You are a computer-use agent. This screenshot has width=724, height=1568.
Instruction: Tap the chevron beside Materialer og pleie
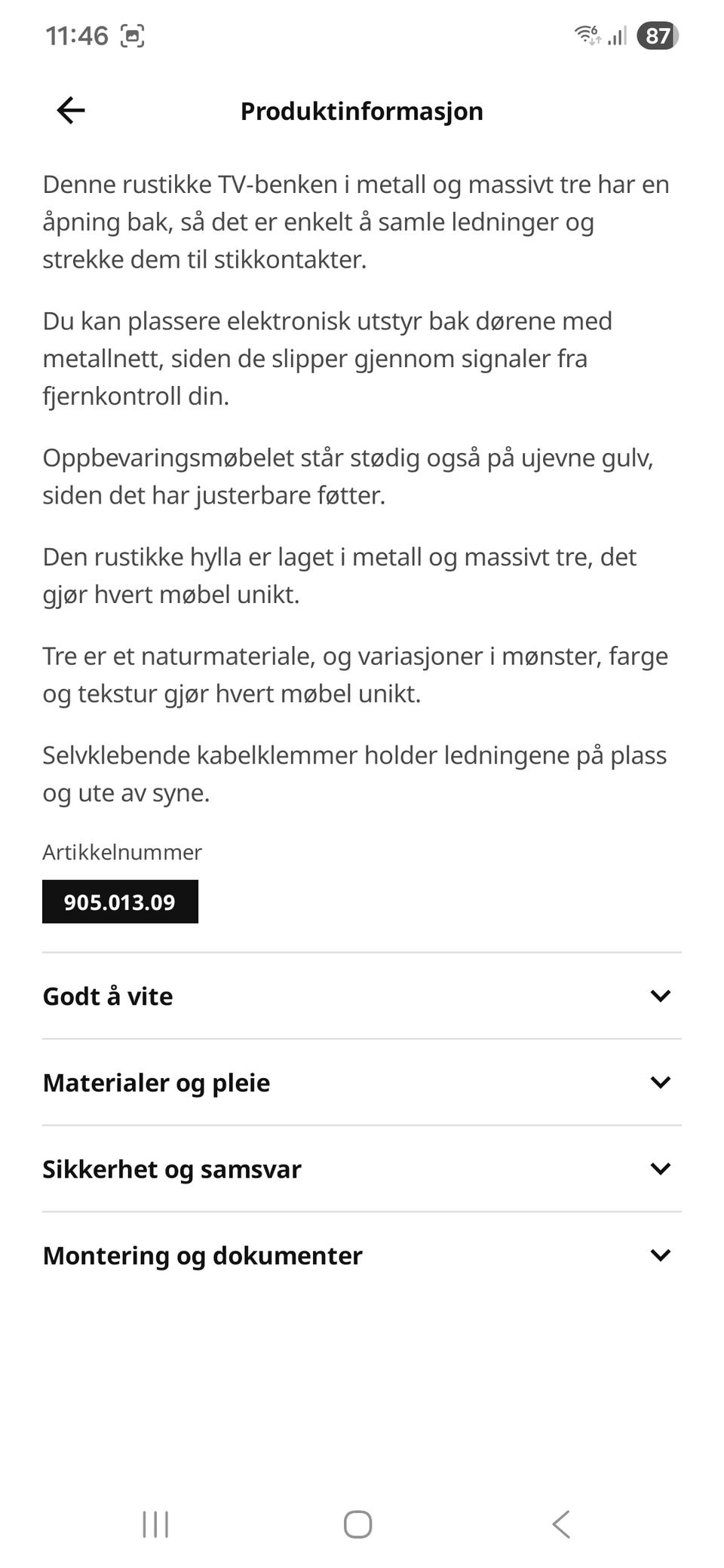(x=661, y=1083)
